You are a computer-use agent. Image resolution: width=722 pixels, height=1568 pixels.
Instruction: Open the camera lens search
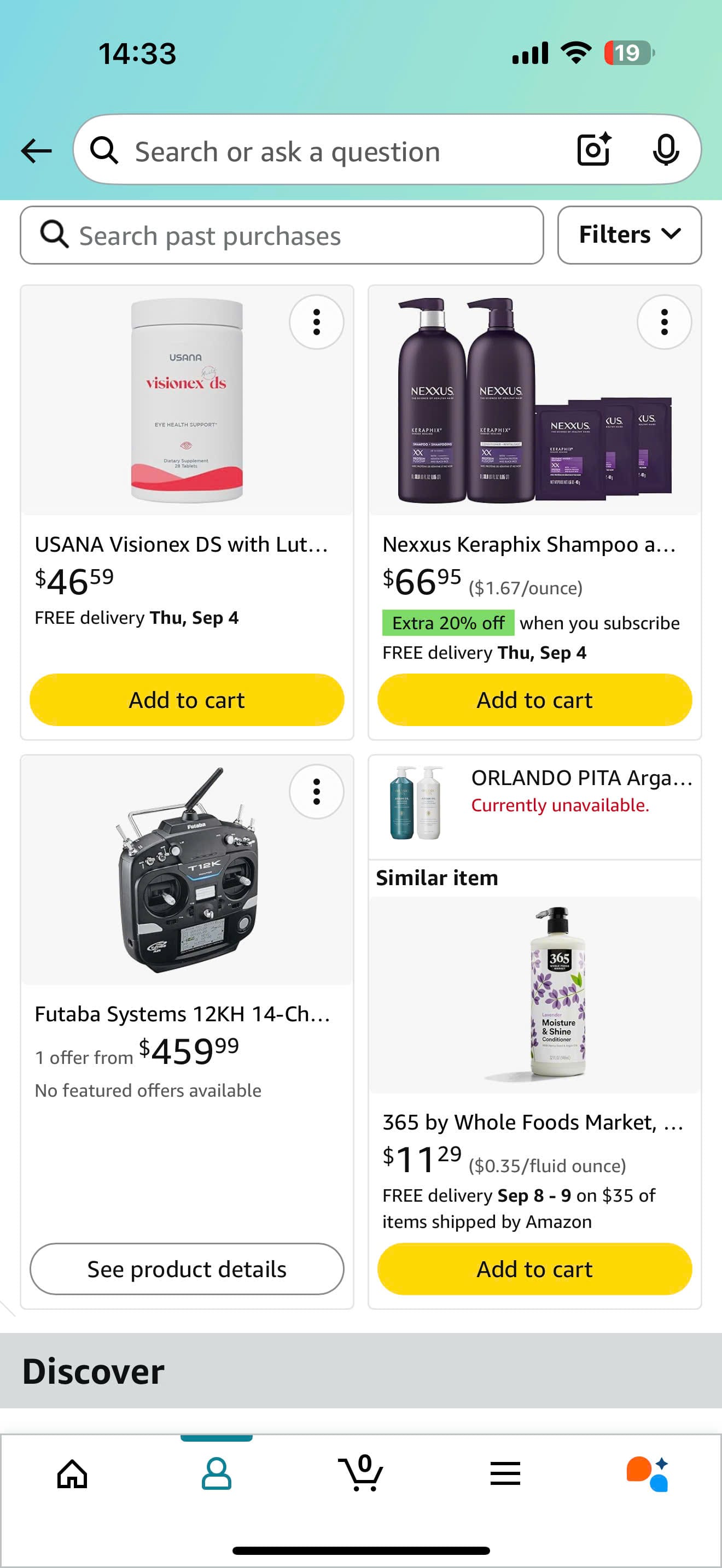[593, 150]
